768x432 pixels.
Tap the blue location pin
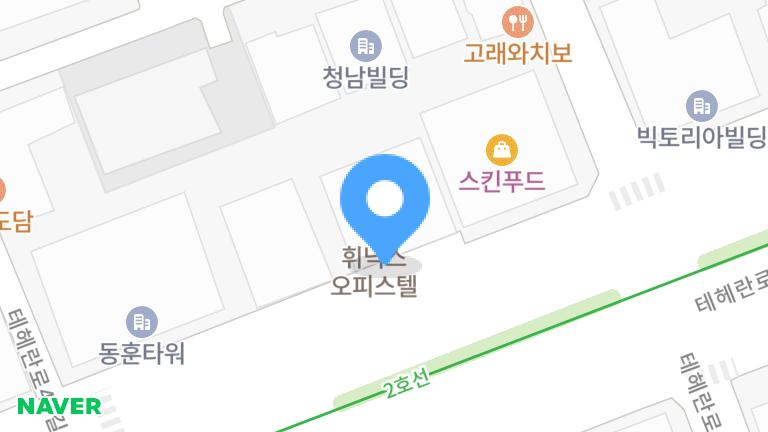click(x=385, y=200)
